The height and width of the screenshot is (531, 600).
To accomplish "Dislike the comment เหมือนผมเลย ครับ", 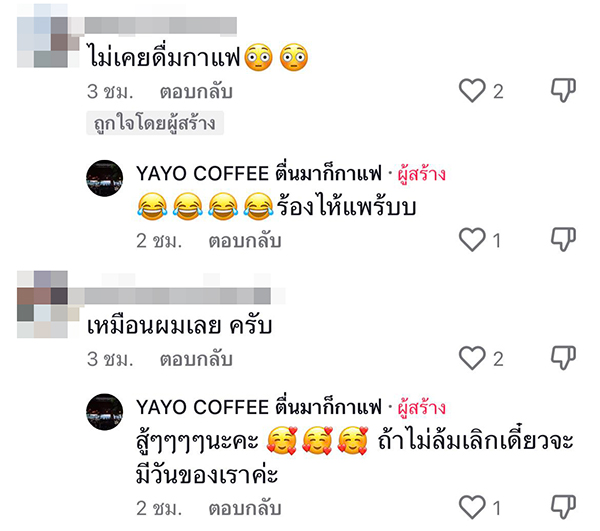I will point(563,358).
